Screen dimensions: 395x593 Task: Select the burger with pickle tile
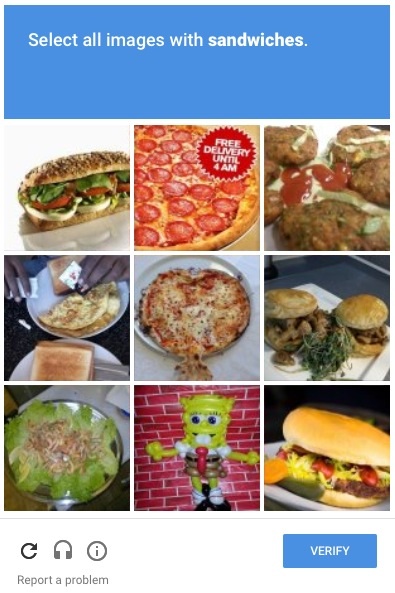click(x=327, y=448)
